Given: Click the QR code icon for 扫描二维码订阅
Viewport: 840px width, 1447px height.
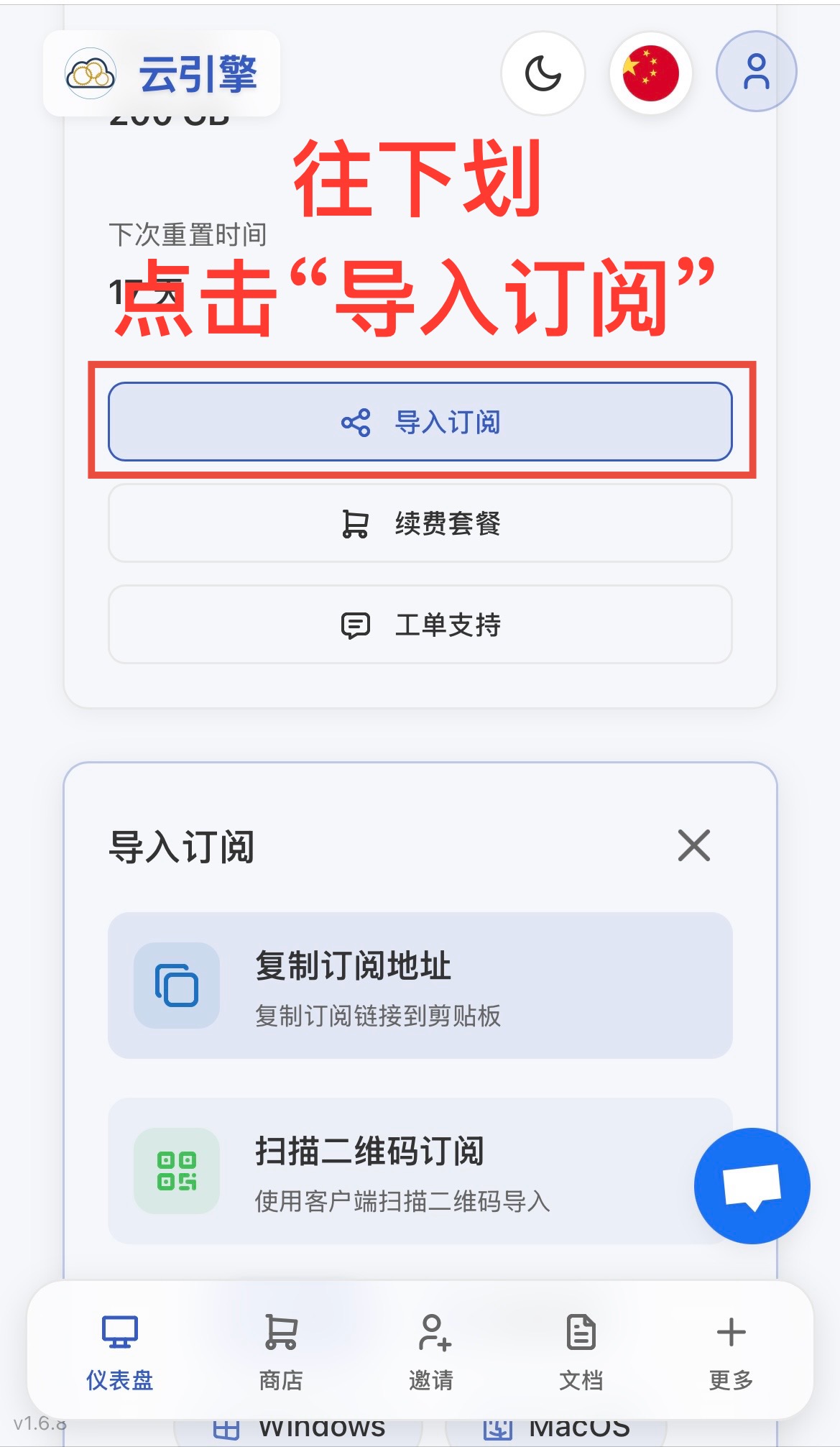Looking at the screenshot, I should click(x=175, y=1170).
